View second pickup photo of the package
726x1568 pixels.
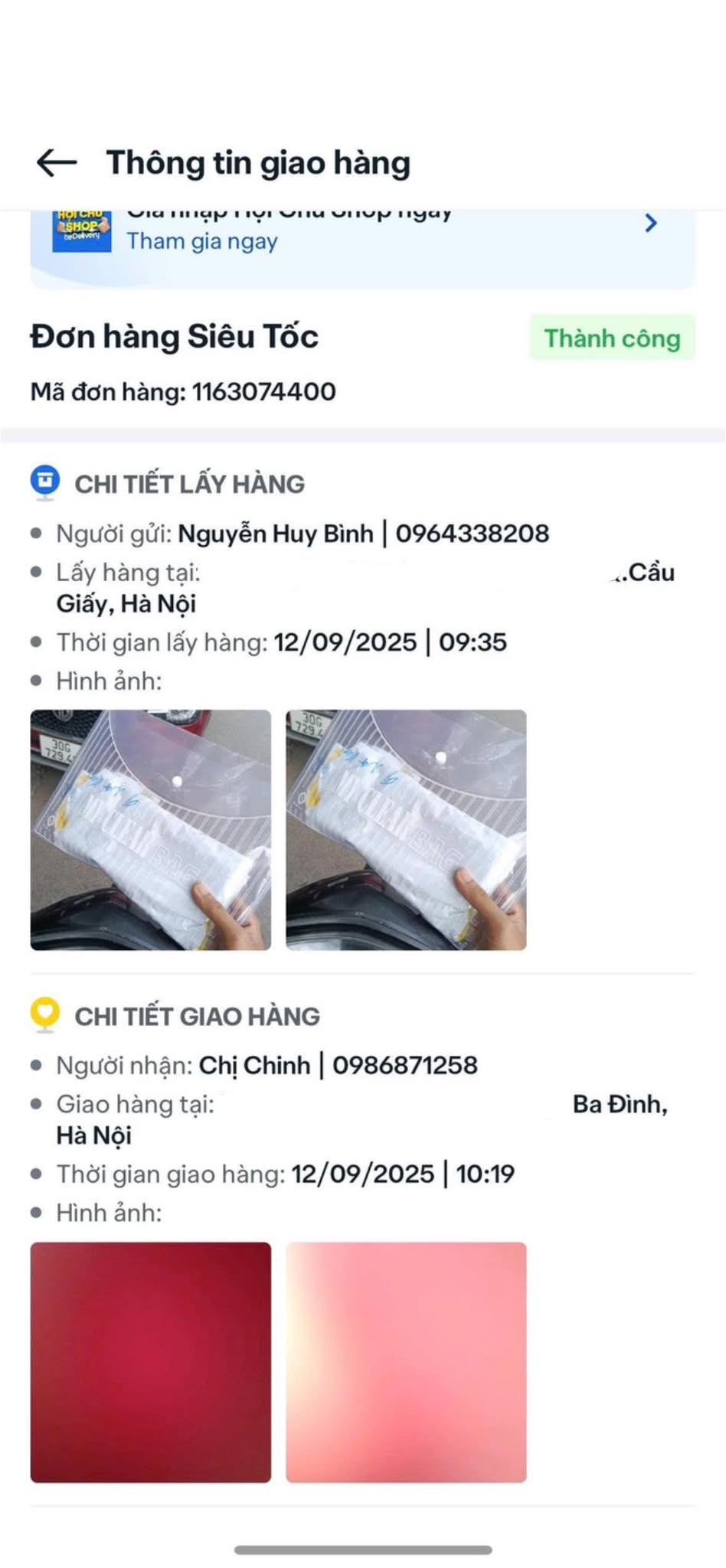[x=406, y=830]
